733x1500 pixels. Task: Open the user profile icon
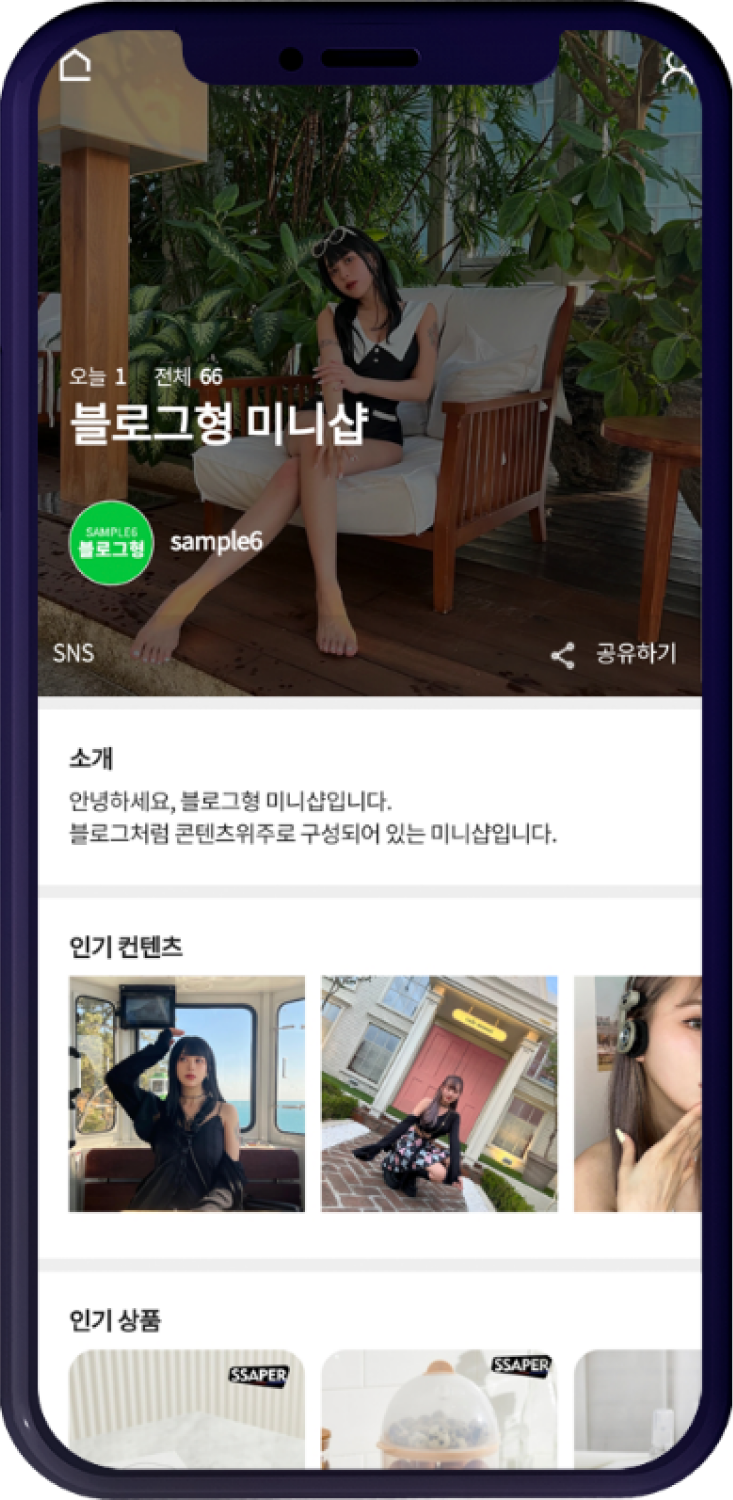pos(678,70)
